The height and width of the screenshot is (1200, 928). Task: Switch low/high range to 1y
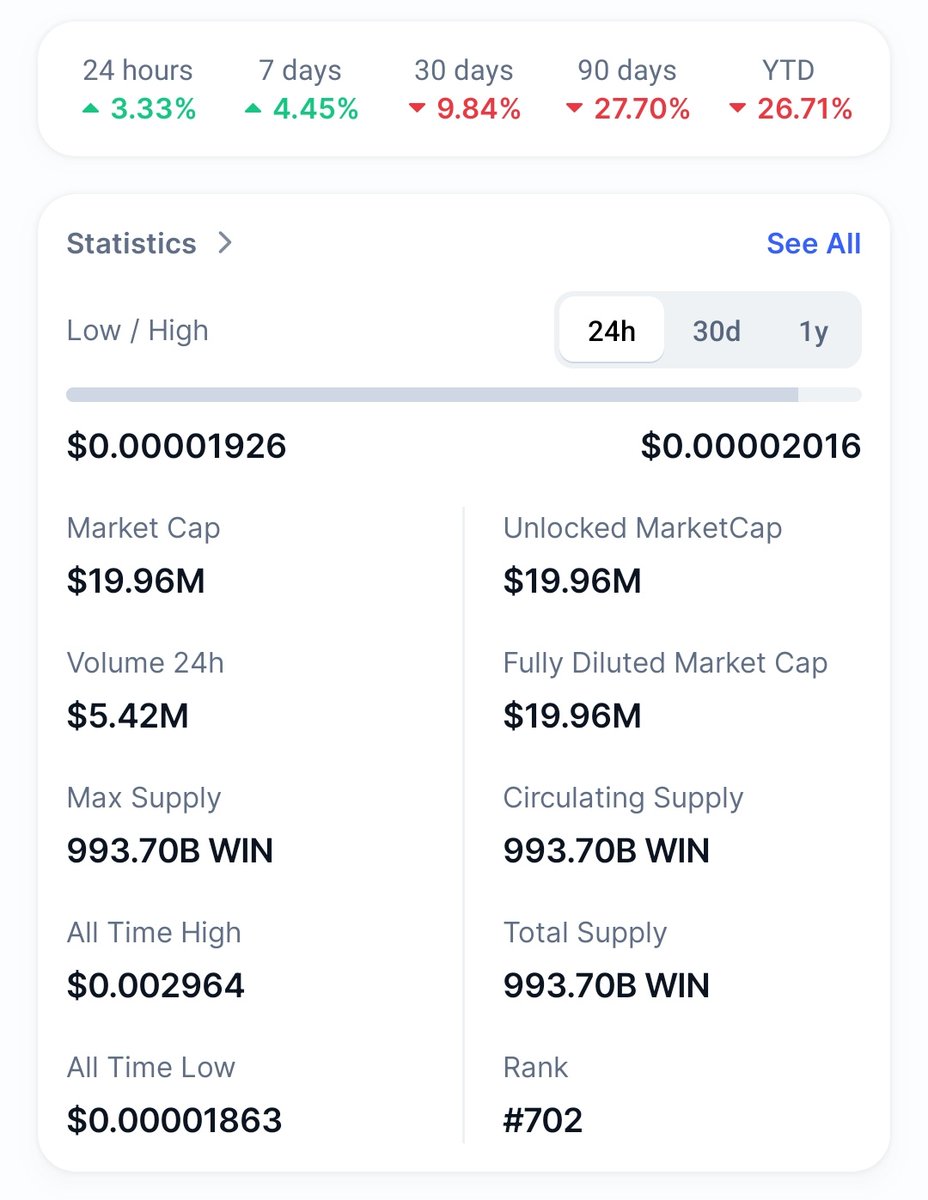point(813,331)
